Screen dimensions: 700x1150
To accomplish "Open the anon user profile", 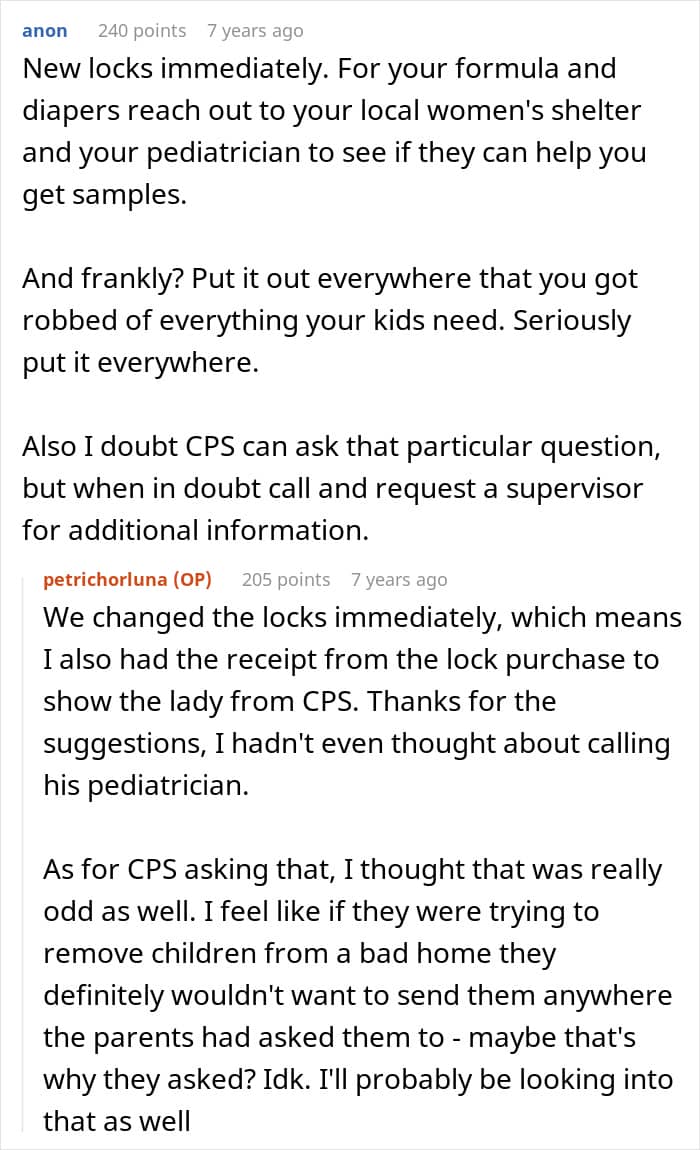I will [45, 31].
